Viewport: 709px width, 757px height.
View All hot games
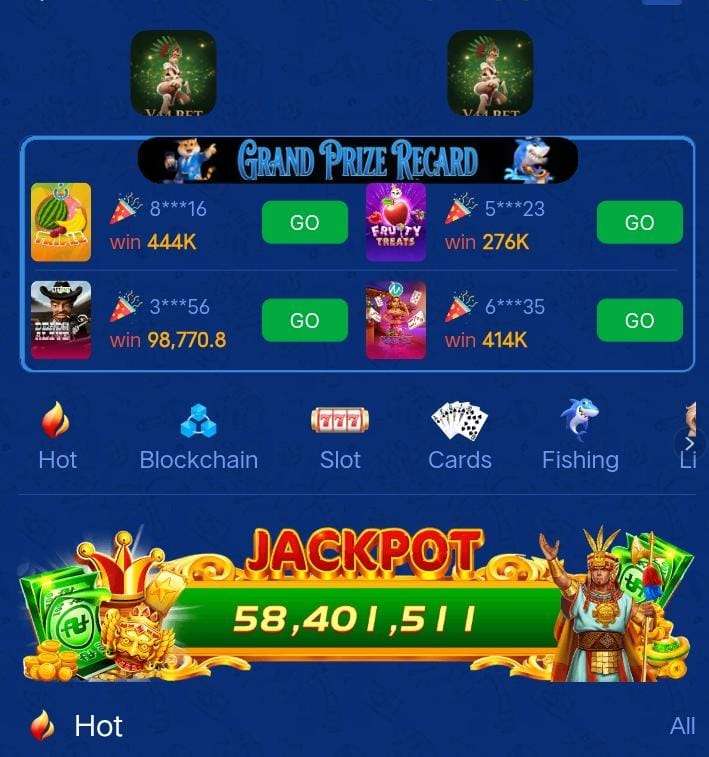point(682,726)
